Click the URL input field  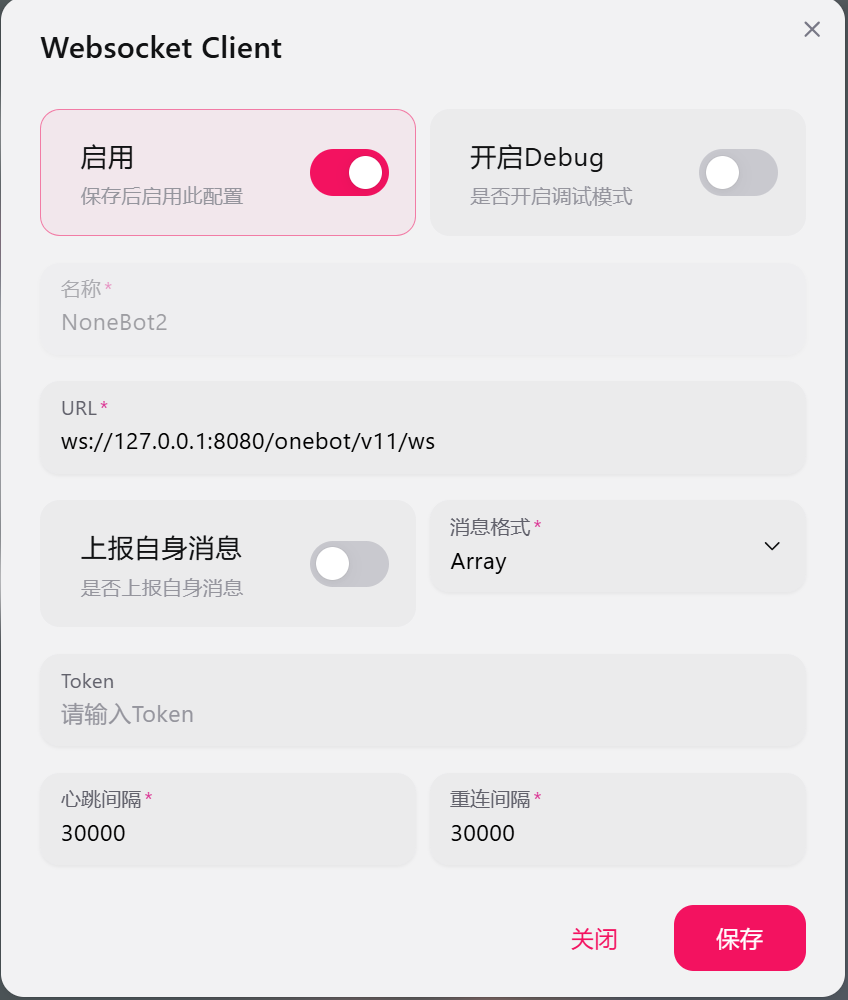click(422, 441)
